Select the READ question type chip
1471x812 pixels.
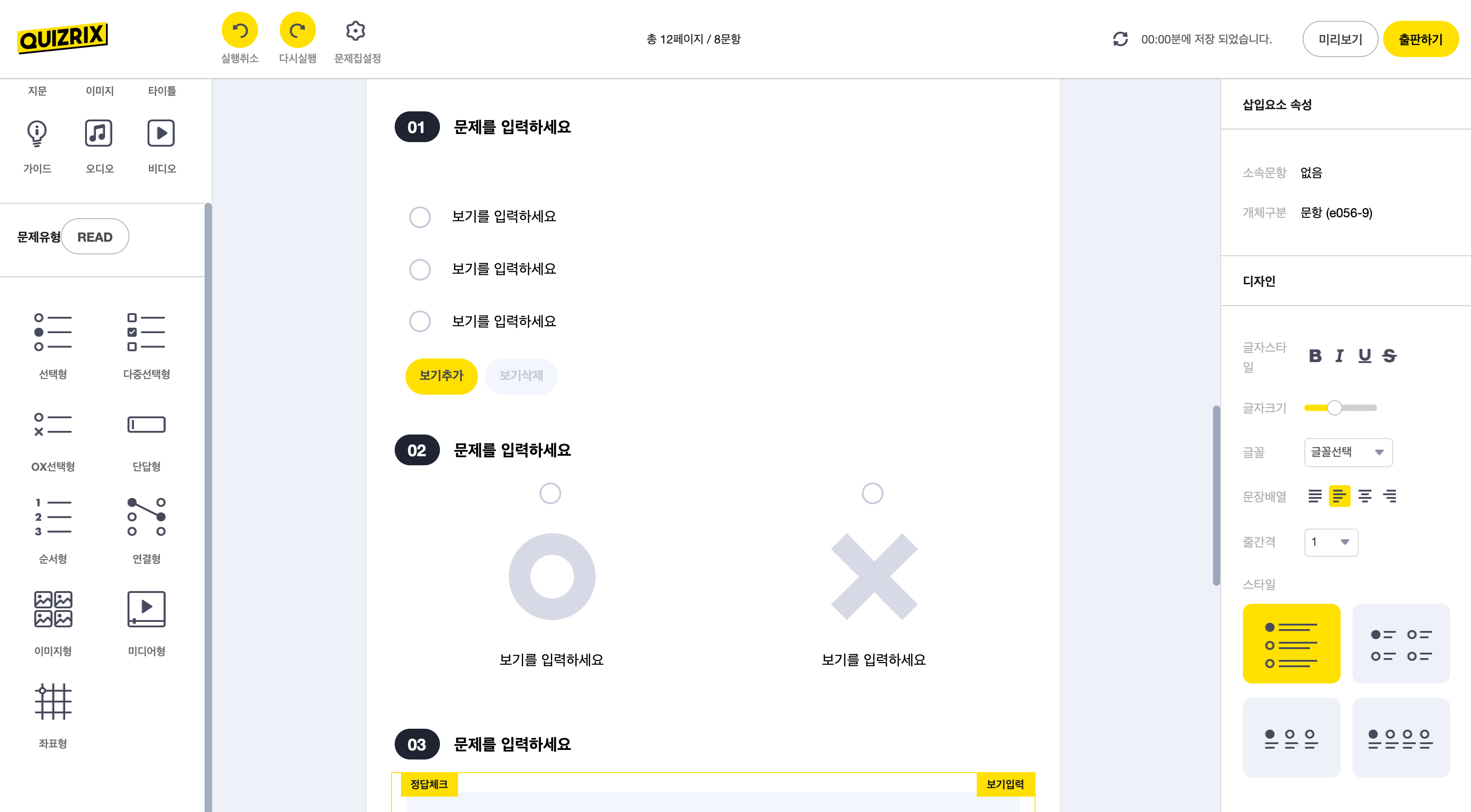coord(95,237)
